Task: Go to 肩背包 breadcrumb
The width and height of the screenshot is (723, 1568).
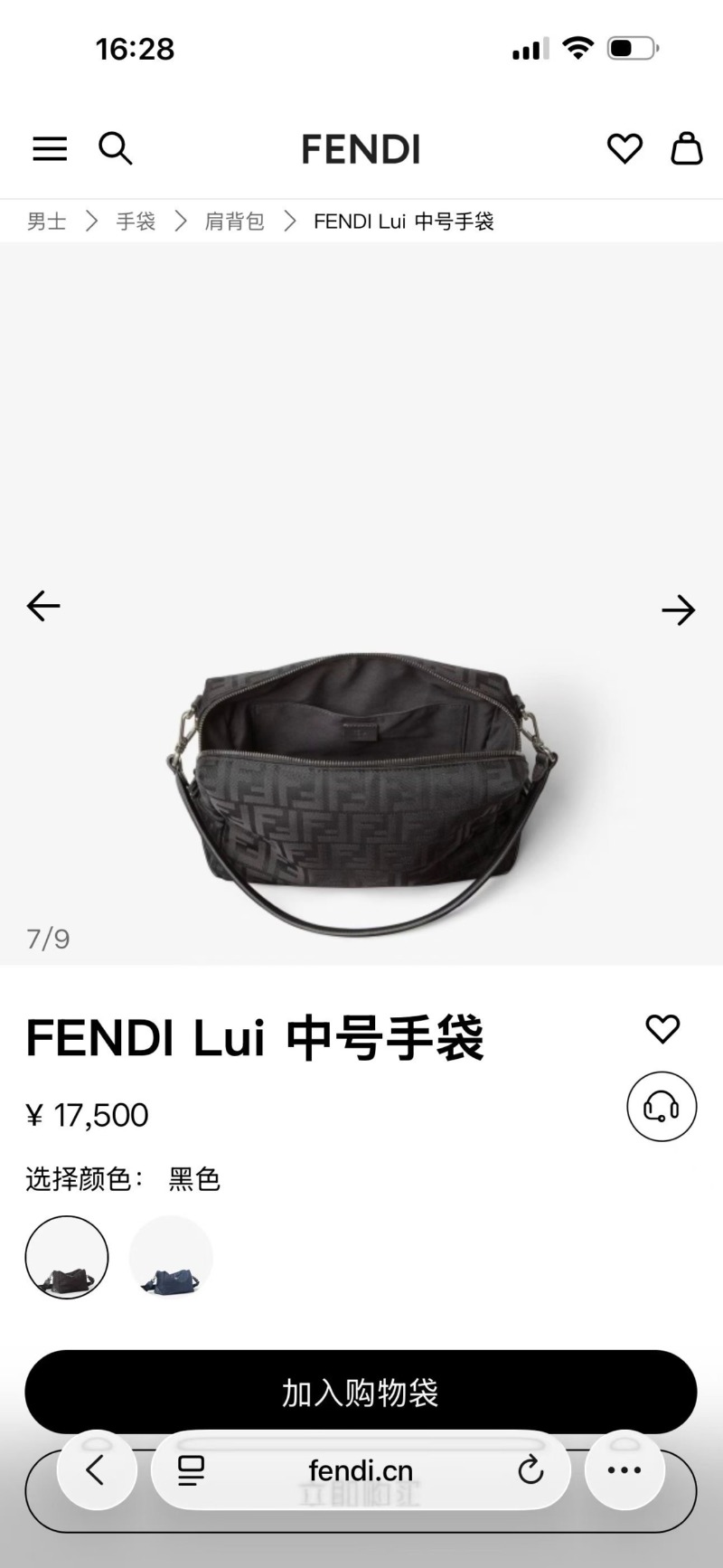Action: (234, 222)
